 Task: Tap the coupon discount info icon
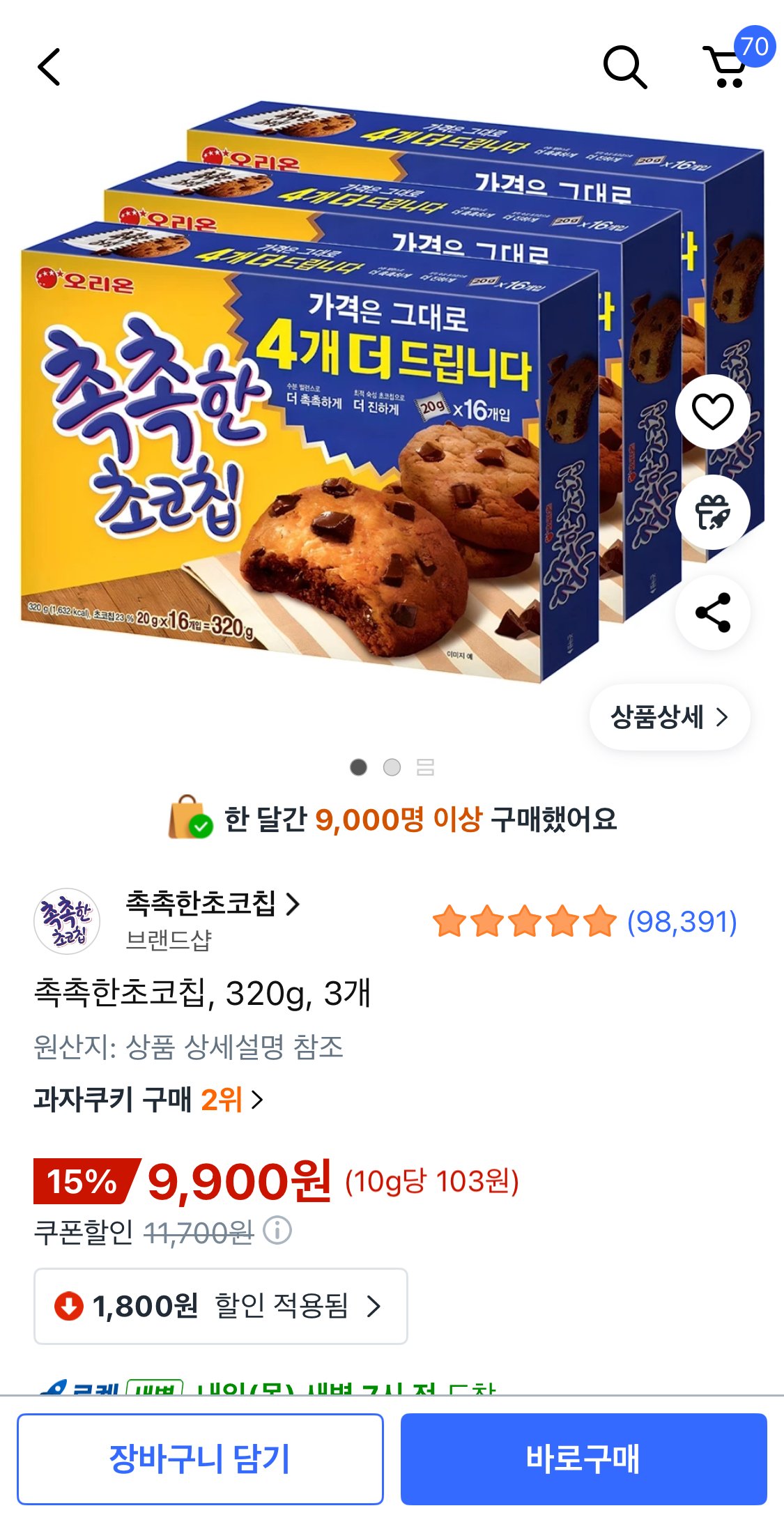[x=277, y=1229]
